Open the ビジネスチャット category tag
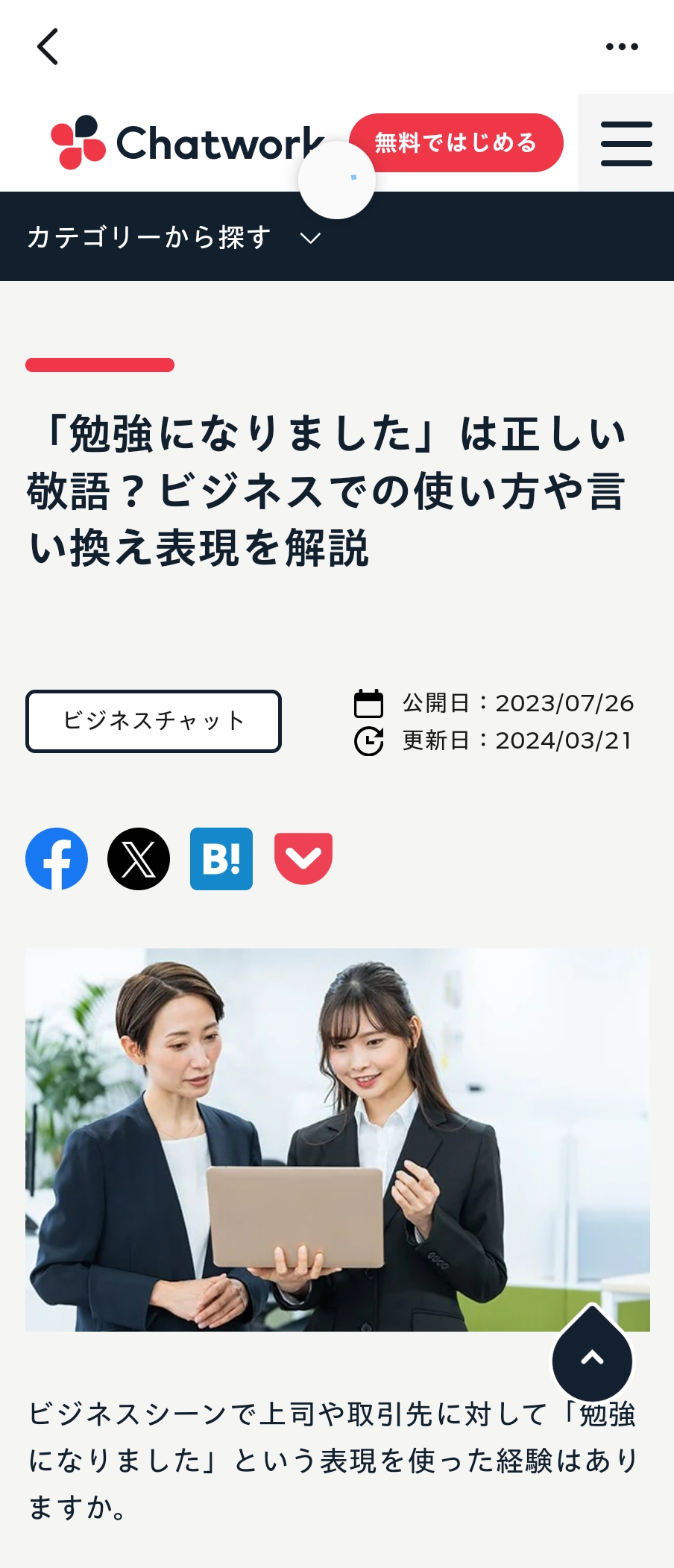 coord(154,721)
